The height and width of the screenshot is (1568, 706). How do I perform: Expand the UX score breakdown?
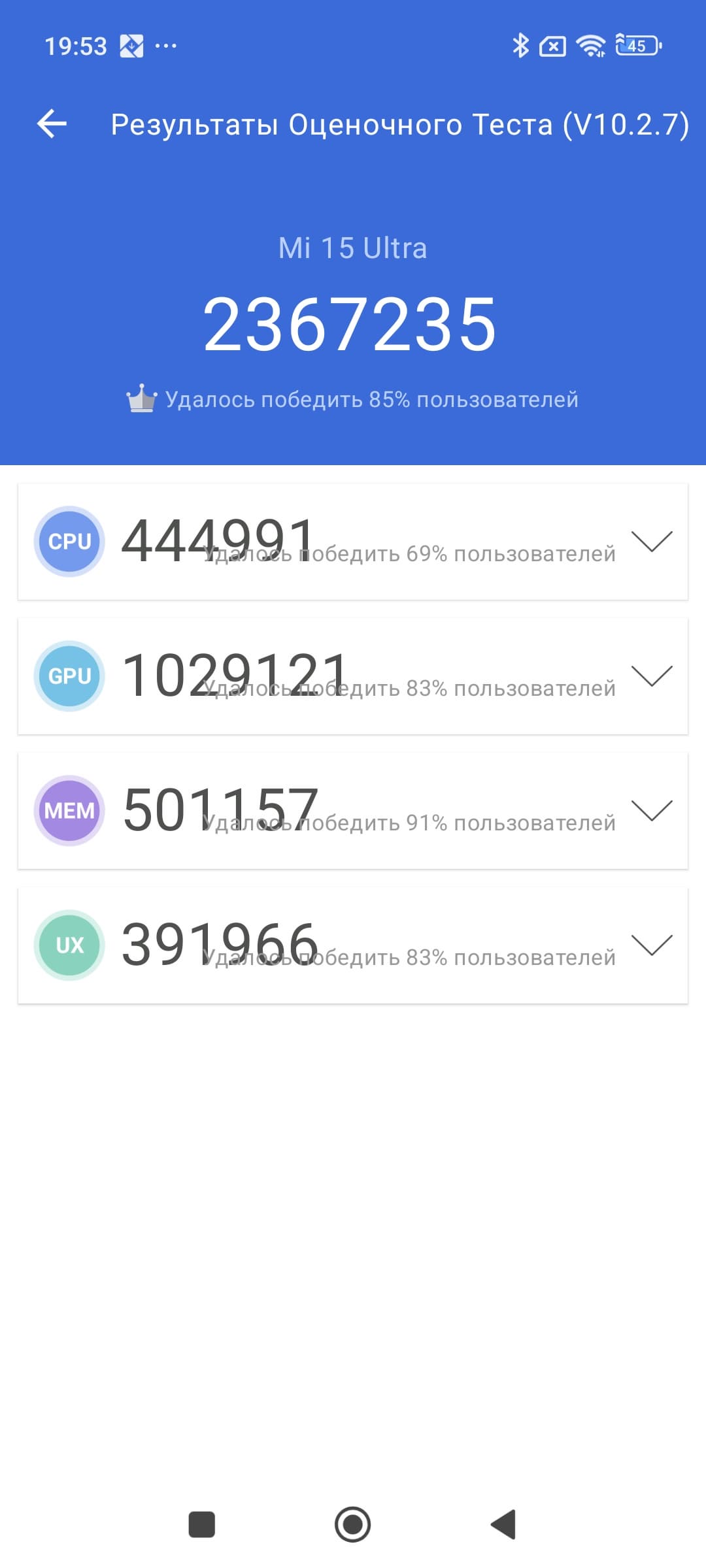(x=651, y=945)
